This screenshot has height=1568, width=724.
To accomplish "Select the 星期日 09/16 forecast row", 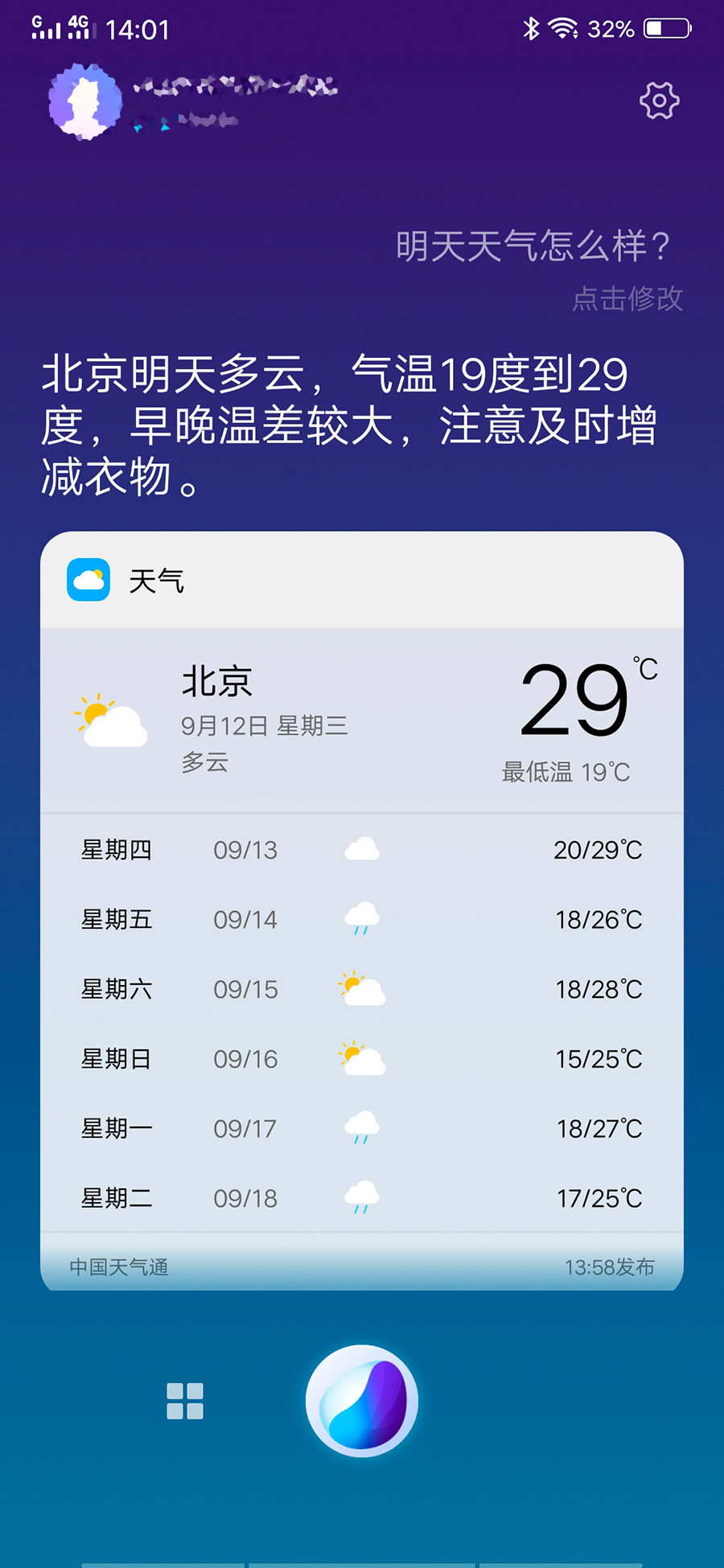I will (x=361, y=1058).
